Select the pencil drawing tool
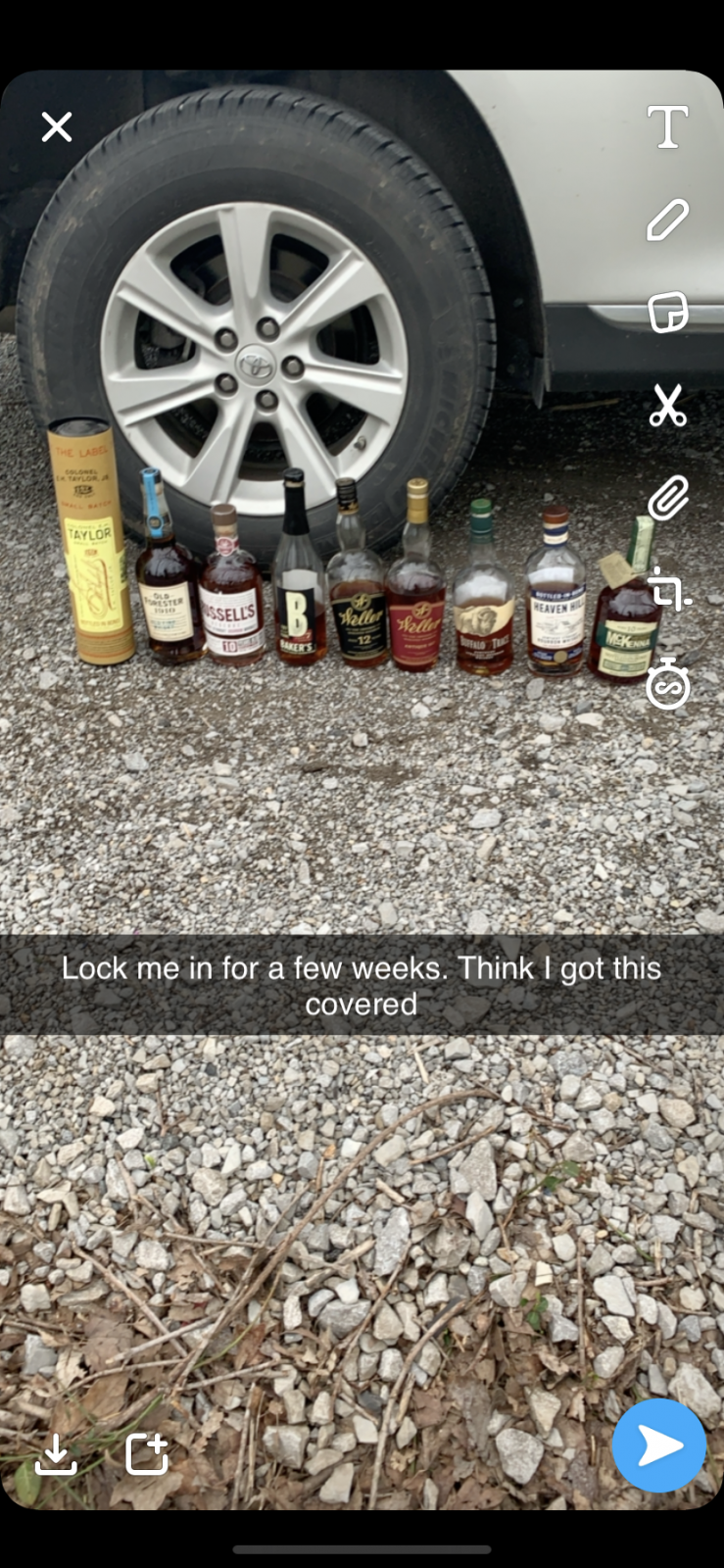Image resolution: width=724 pixels, height=1568 pixels. coord(667,220)
